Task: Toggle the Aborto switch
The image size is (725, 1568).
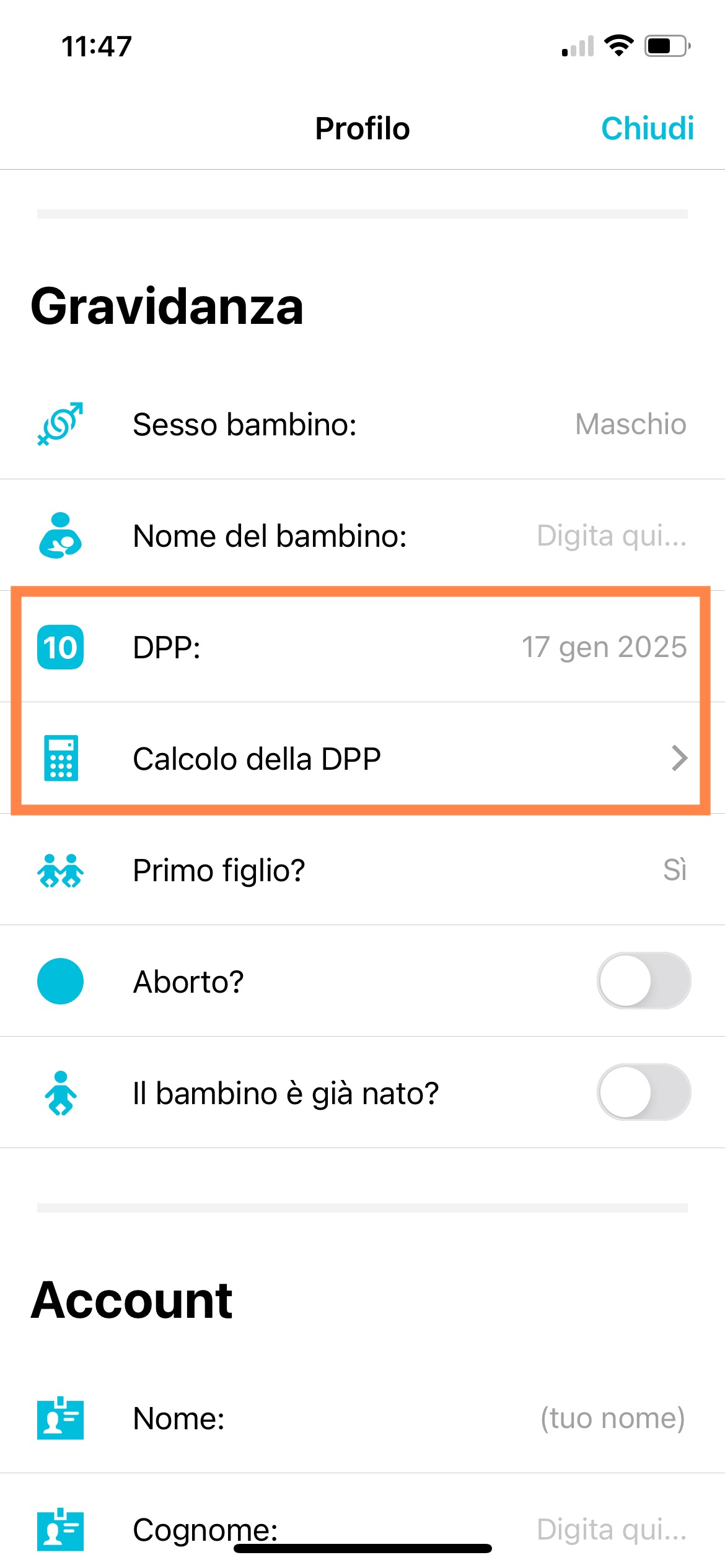Action: [x=644, y=981]
